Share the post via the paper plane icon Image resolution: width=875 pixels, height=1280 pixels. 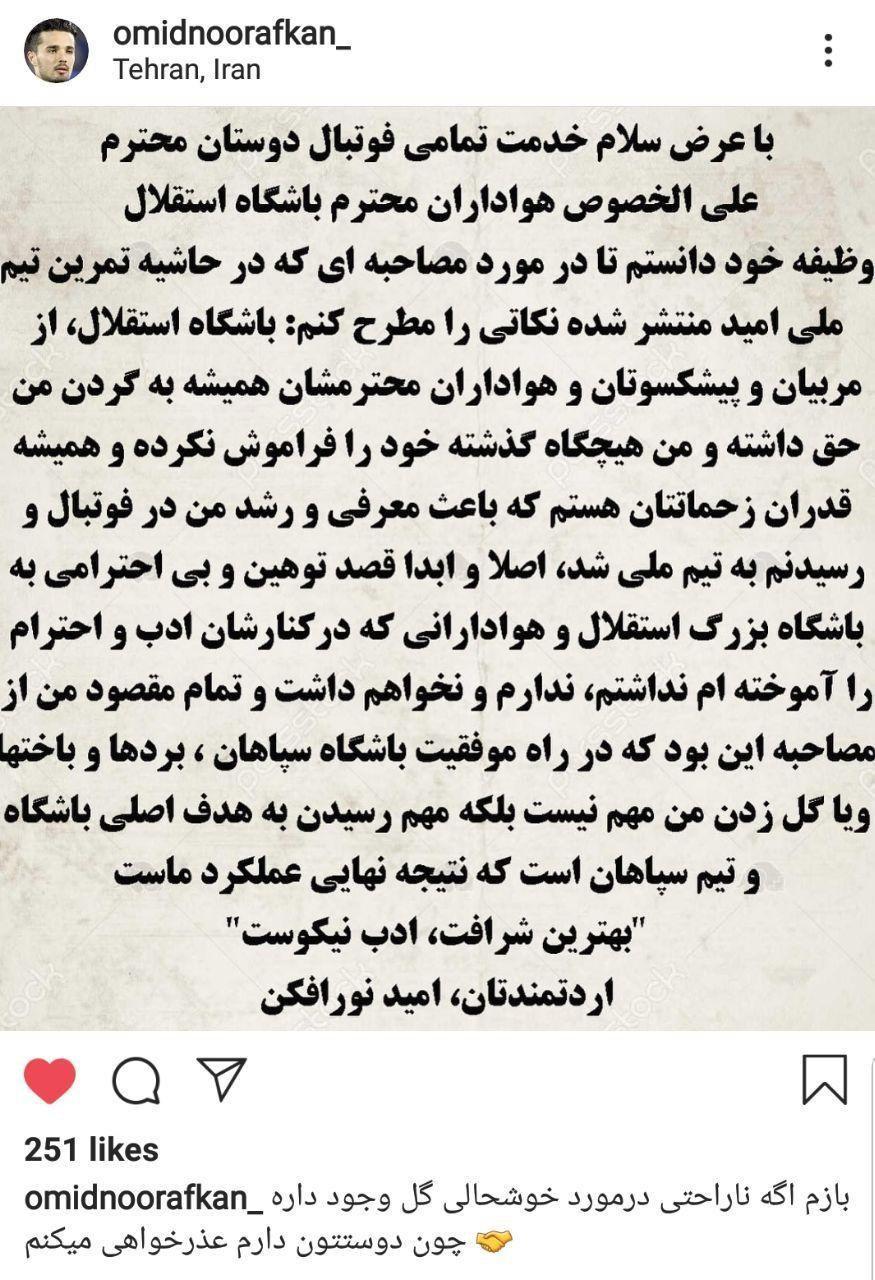(x=221, y=1079)
